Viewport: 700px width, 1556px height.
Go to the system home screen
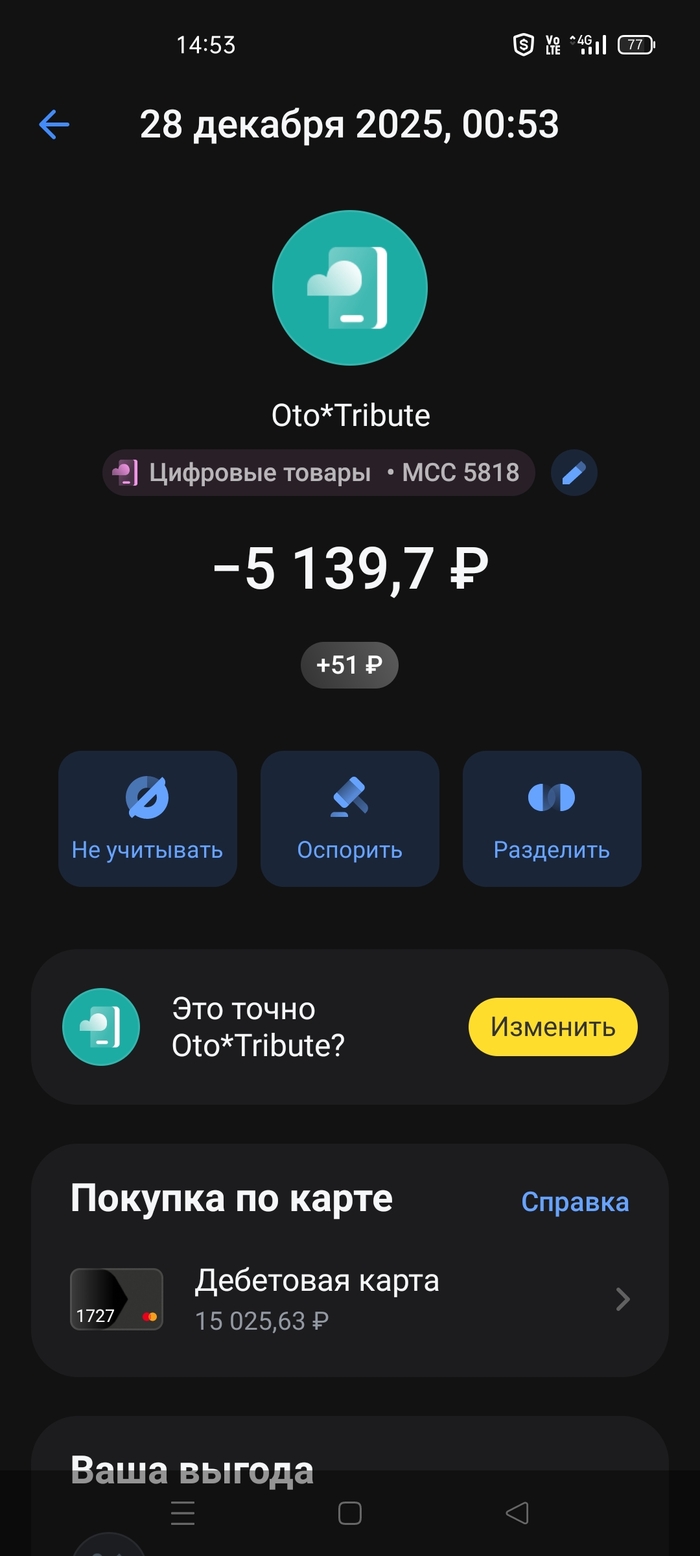click(x=349, y=1513)
